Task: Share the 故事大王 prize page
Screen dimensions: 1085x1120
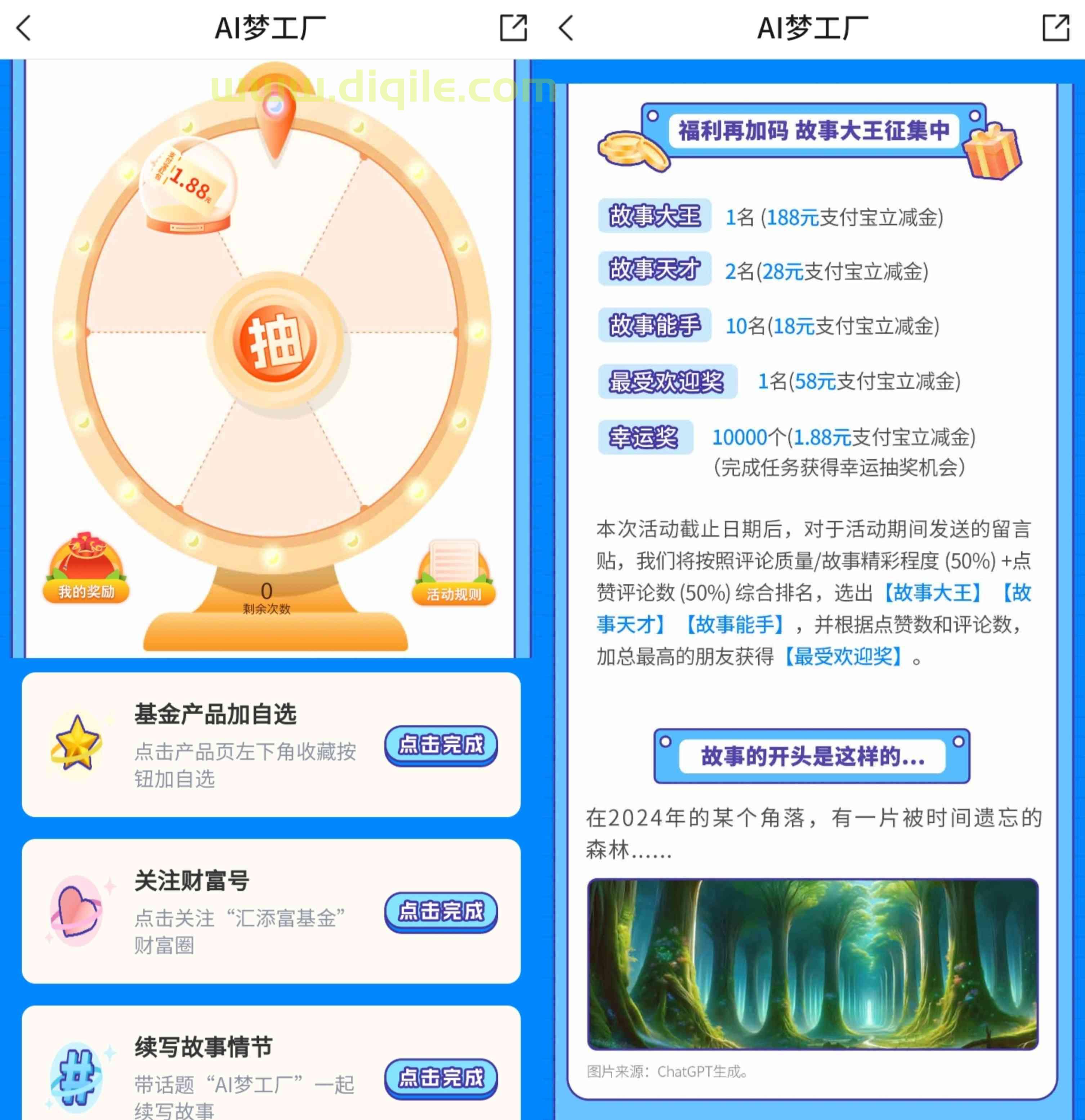Action: tap(1055, 28)
